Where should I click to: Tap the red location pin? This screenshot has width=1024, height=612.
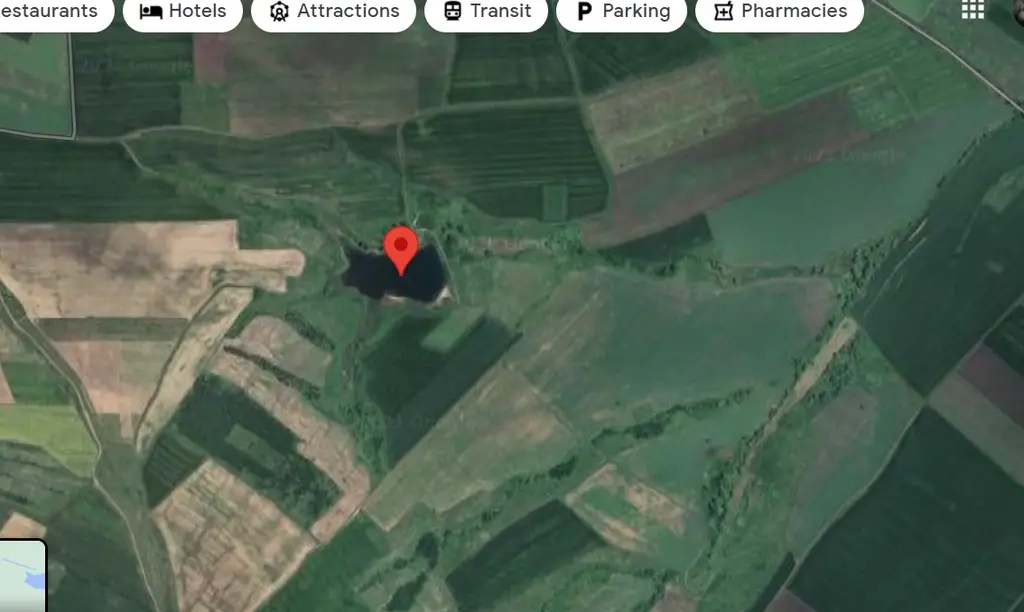pos(401,246)
